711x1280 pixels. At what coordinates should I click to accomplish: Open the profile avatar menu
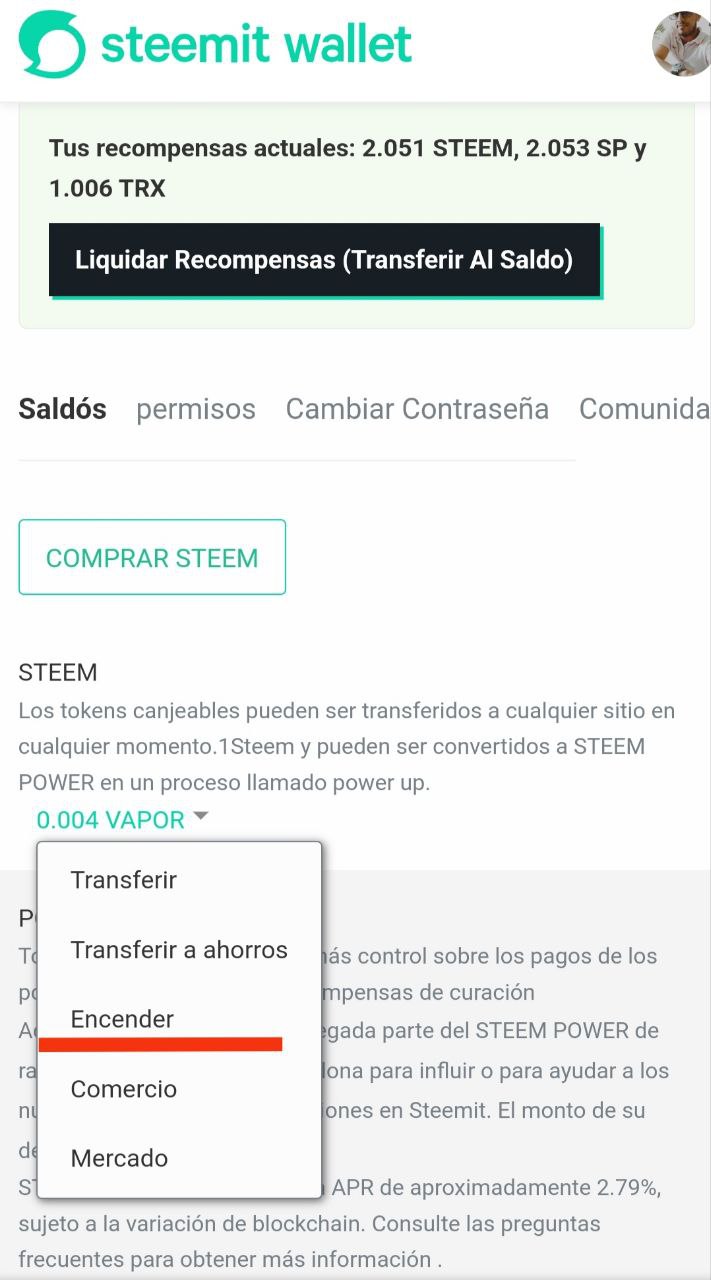point(681,44)
